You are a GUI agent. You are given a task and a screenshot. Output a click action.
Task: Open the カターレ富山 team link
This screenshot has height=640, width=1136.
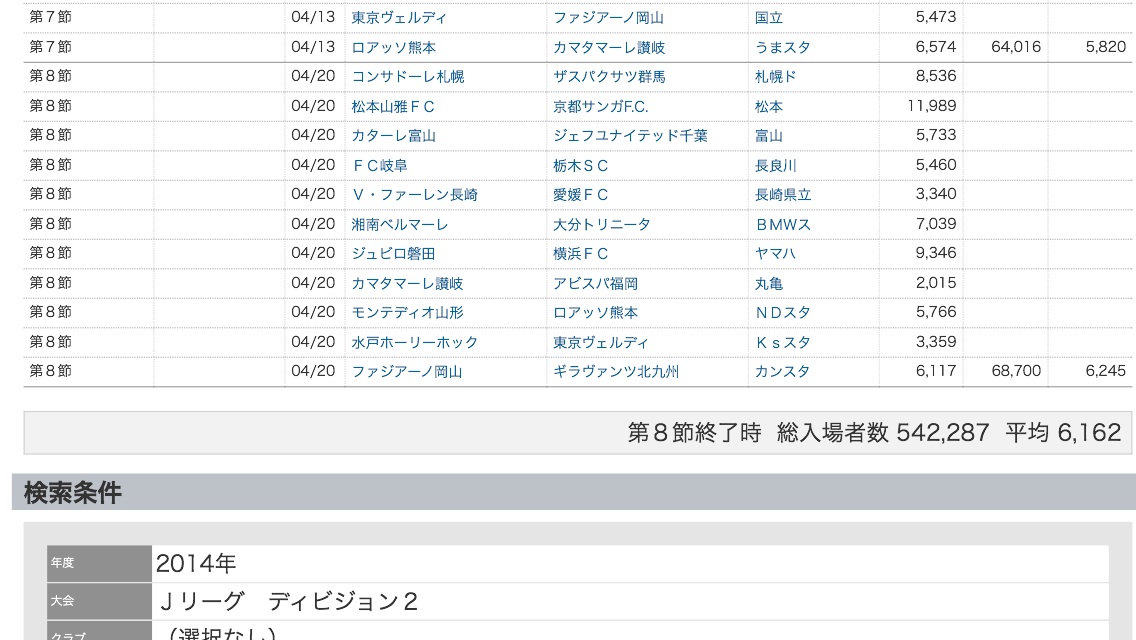click(x=393, y=136)
